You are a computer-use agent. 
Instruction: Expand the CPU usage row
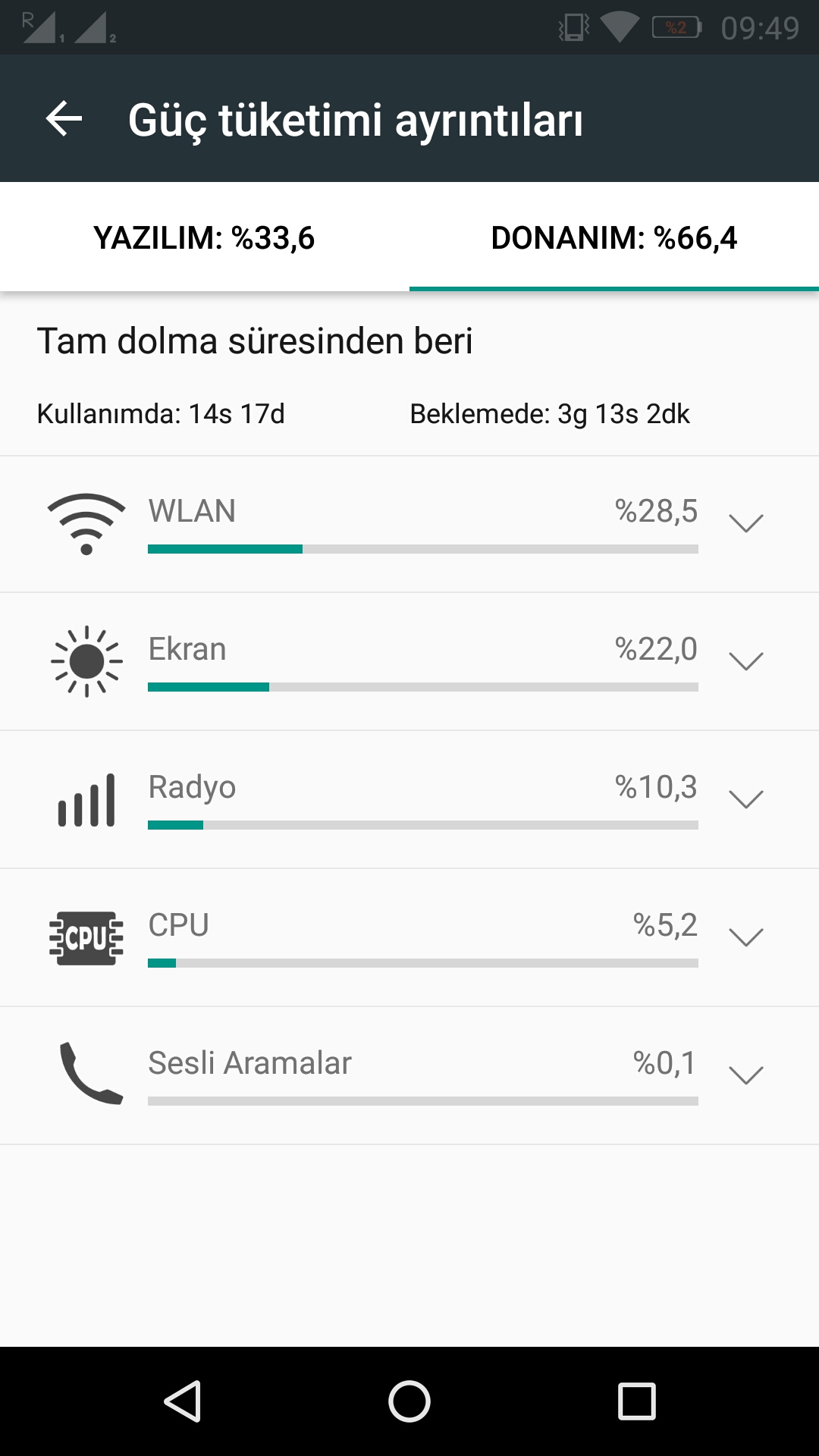click(x=745, y=937)
